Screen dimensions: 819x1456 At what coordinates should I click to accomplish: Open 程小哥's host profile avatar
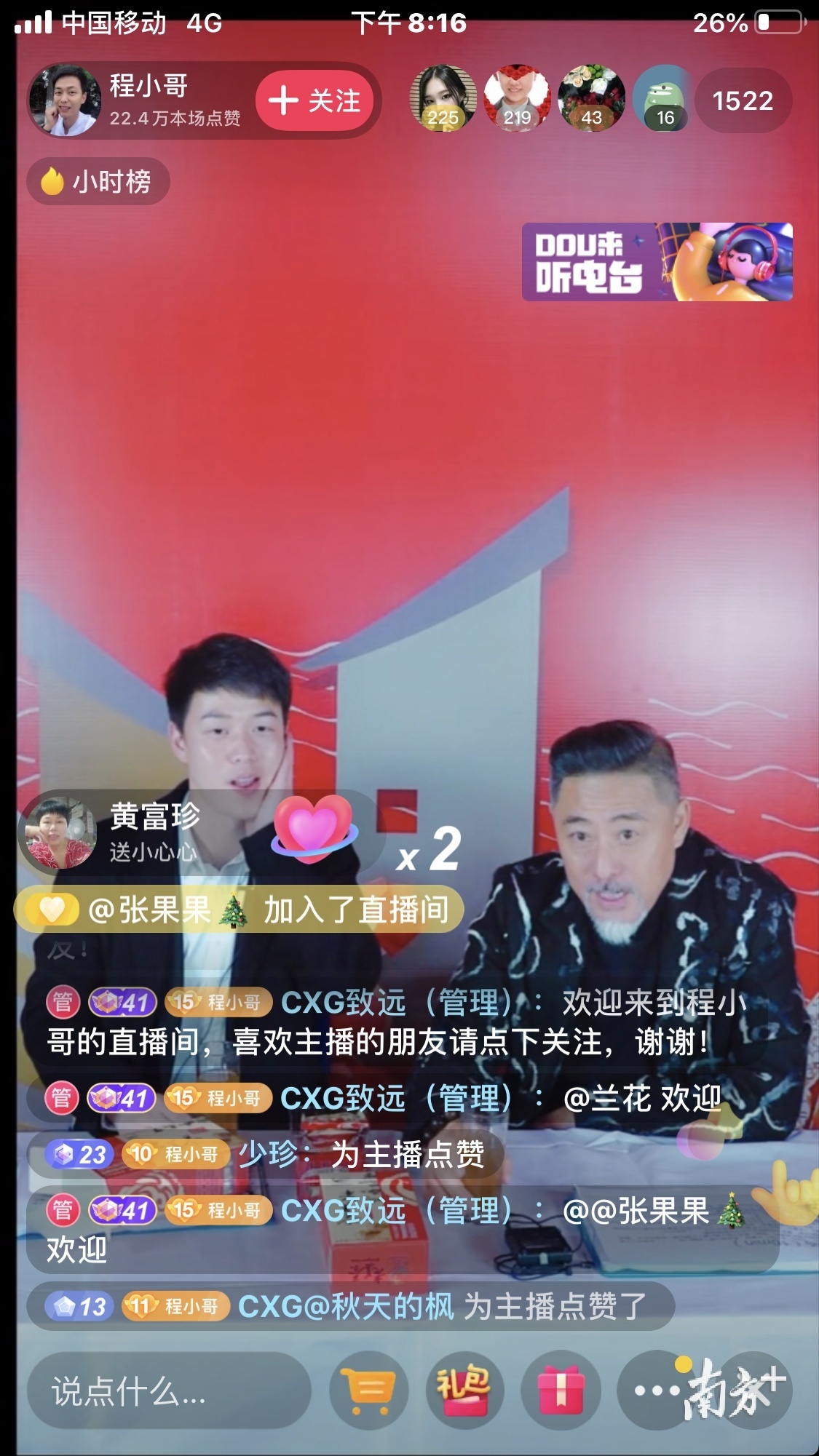point(67,100)
